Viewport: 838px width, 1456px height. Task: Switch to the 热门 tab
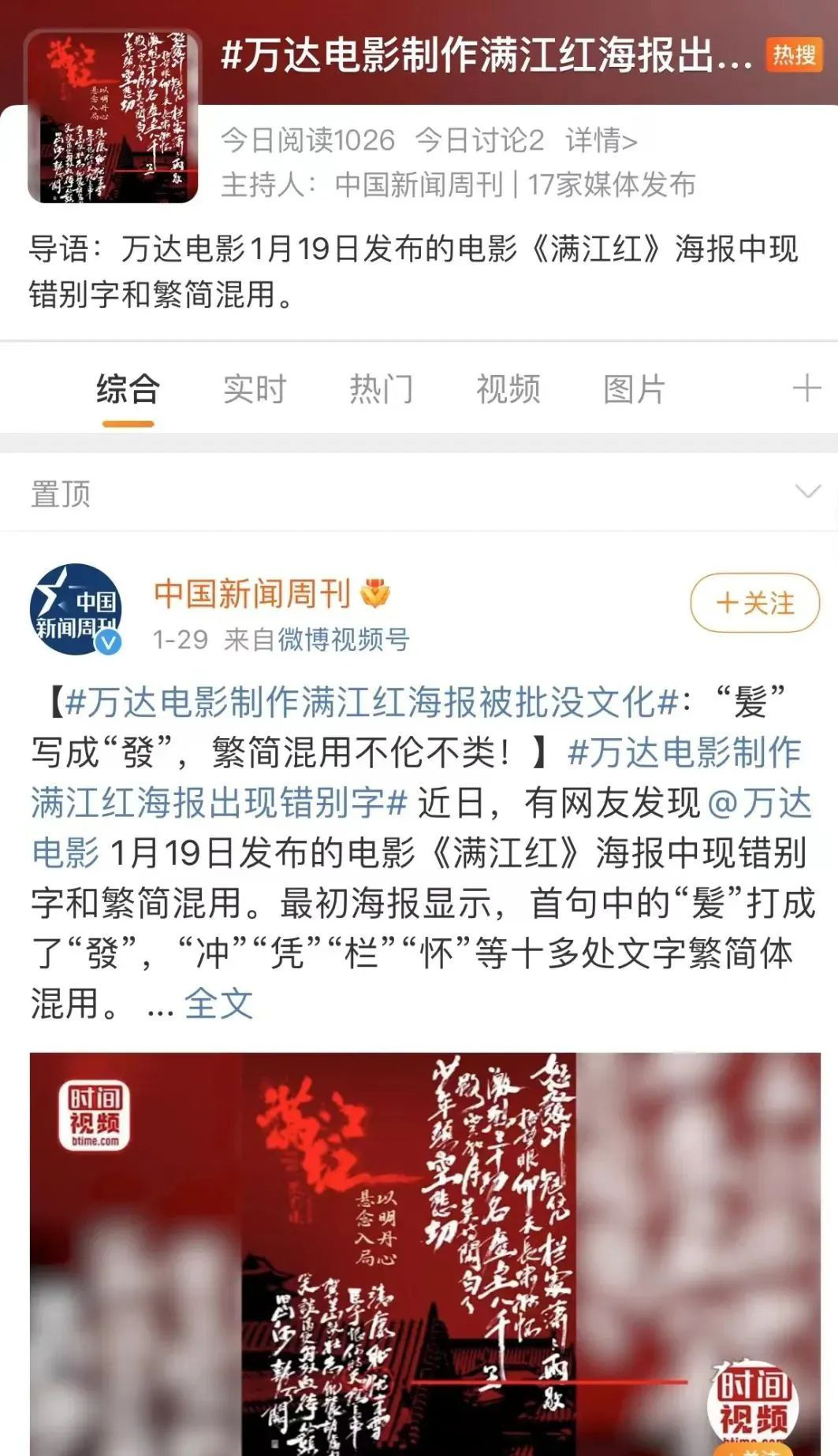[x=381, y=389]
